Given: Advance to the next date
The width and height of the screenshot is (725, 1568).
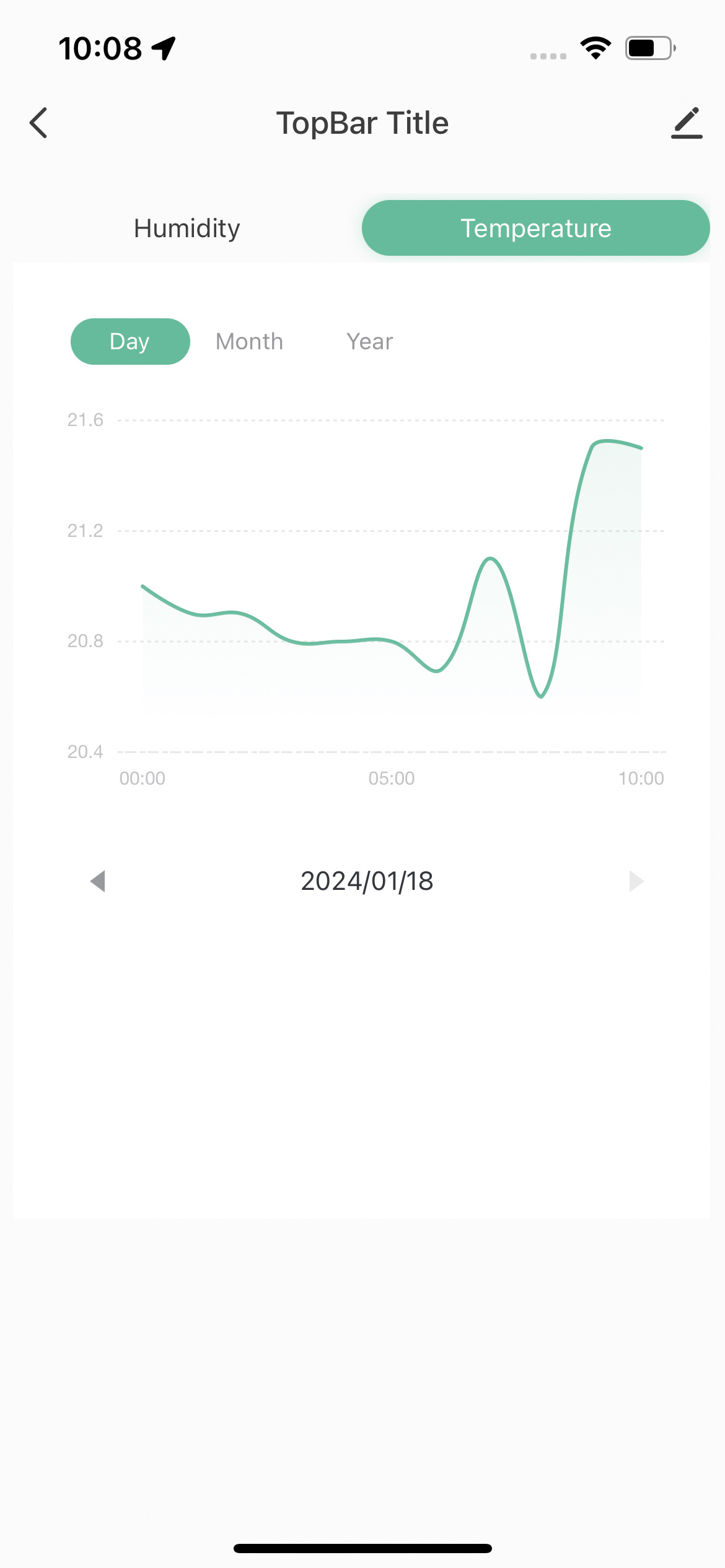Looking at the screenshot, I should tap(636, 881).
